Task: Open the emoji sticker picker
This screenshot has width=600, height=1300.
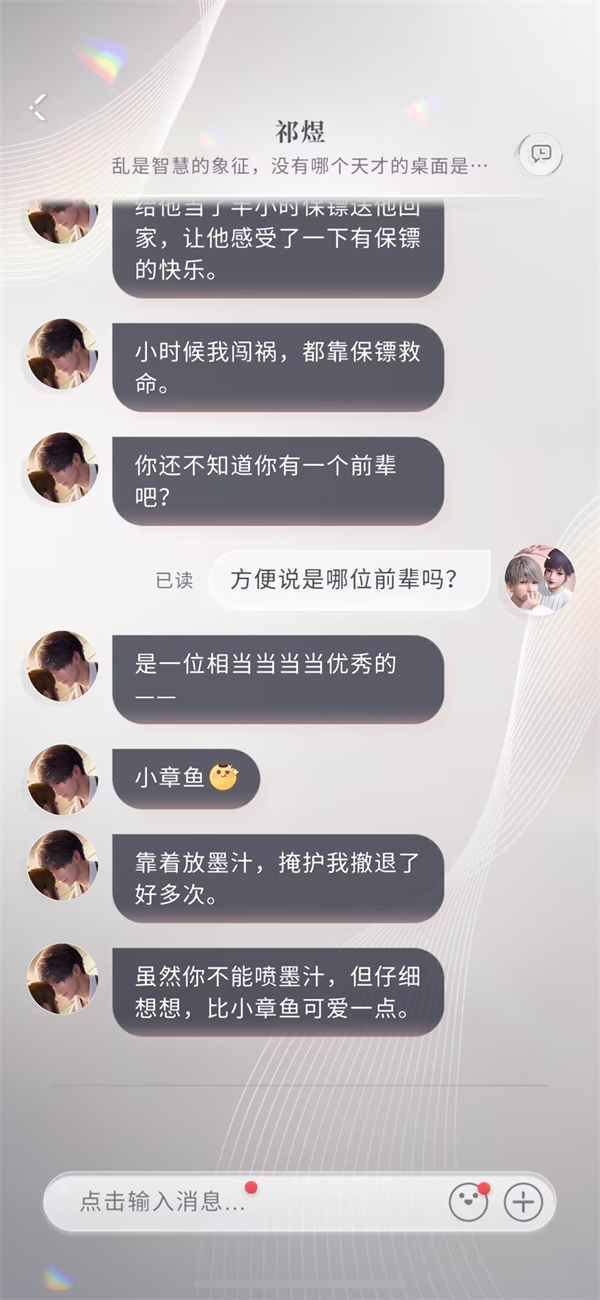Action: [x=468, y=1201]
